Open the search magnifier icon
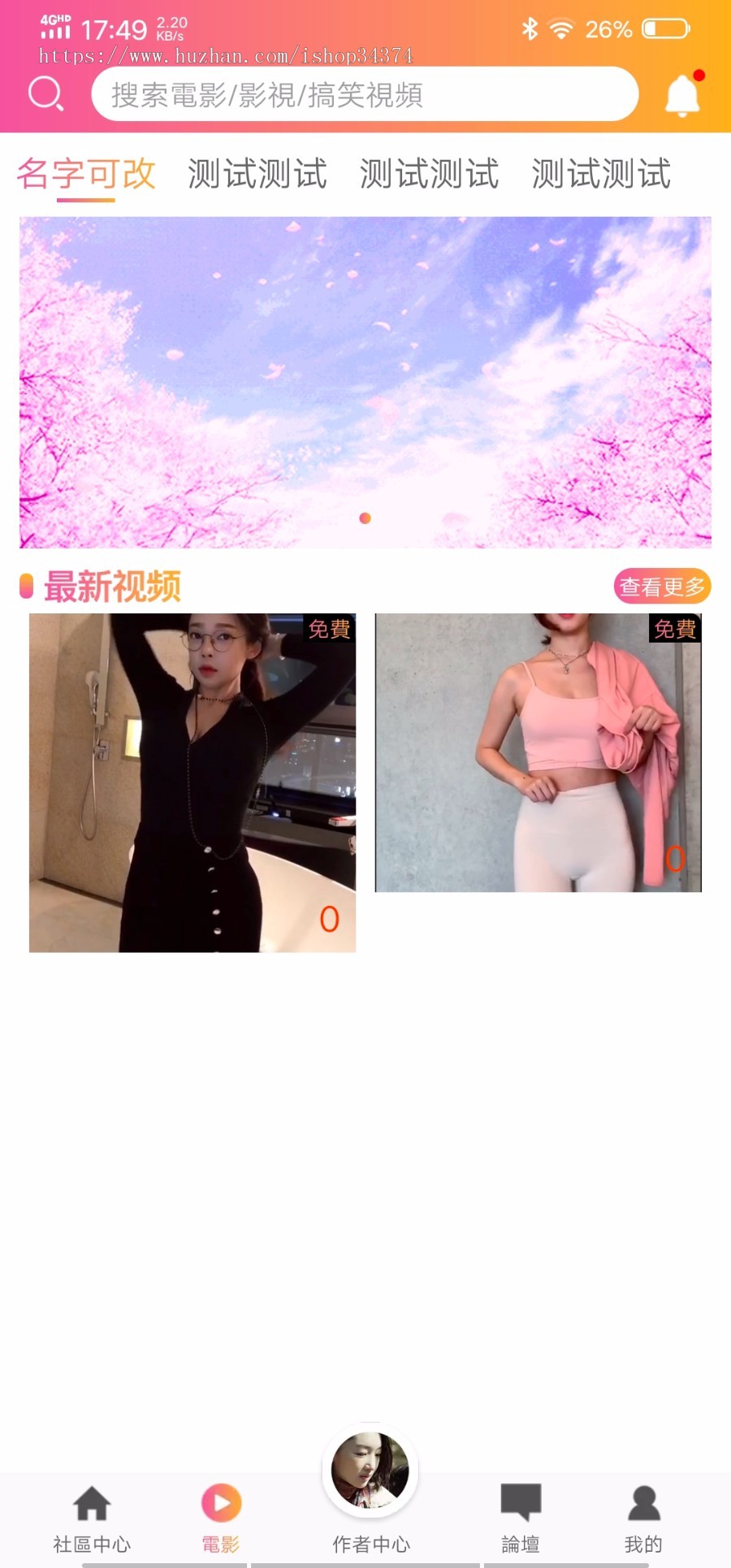The image size is (731, 1568). pos(46,93)
